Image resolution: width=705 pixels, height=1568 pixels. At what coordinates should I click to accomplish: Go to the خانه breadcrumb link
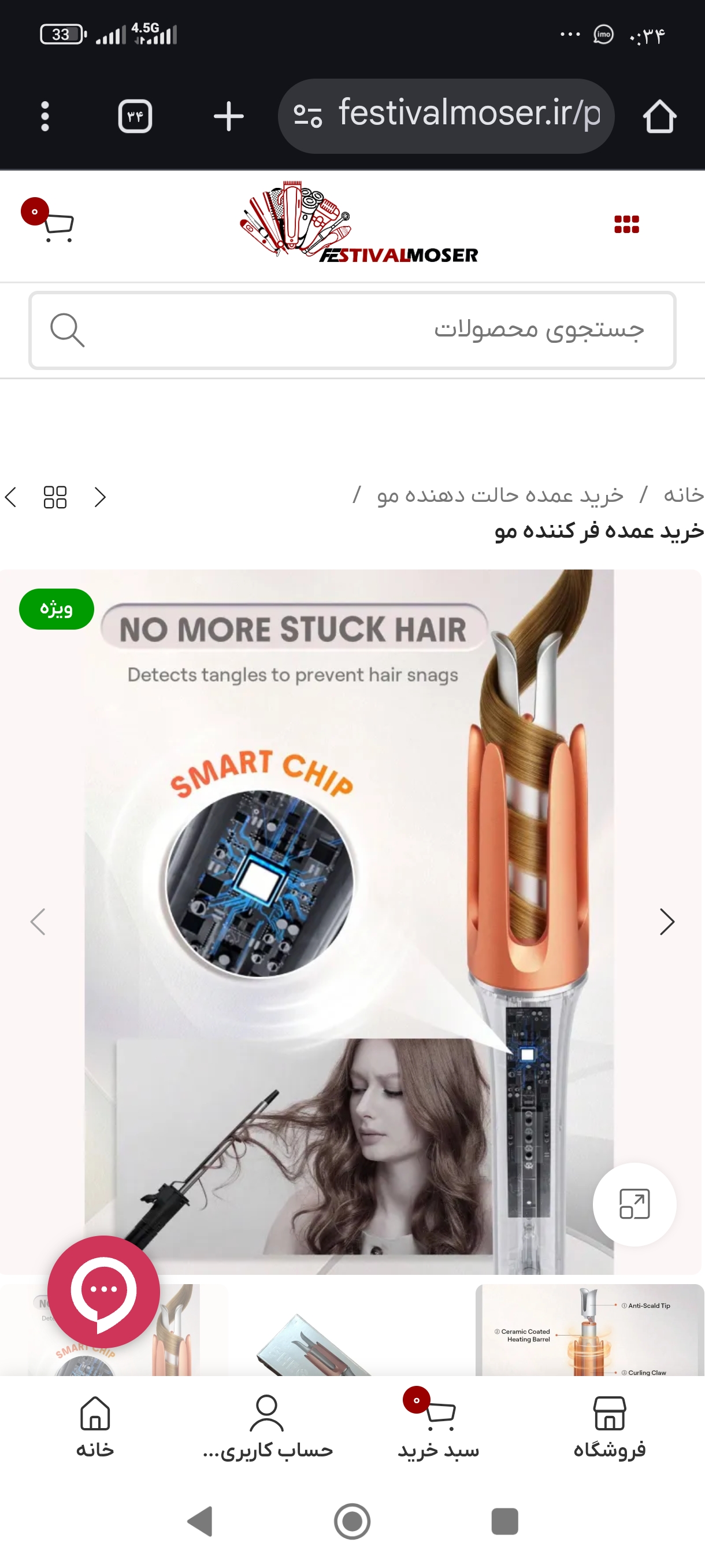click(684, 495)
